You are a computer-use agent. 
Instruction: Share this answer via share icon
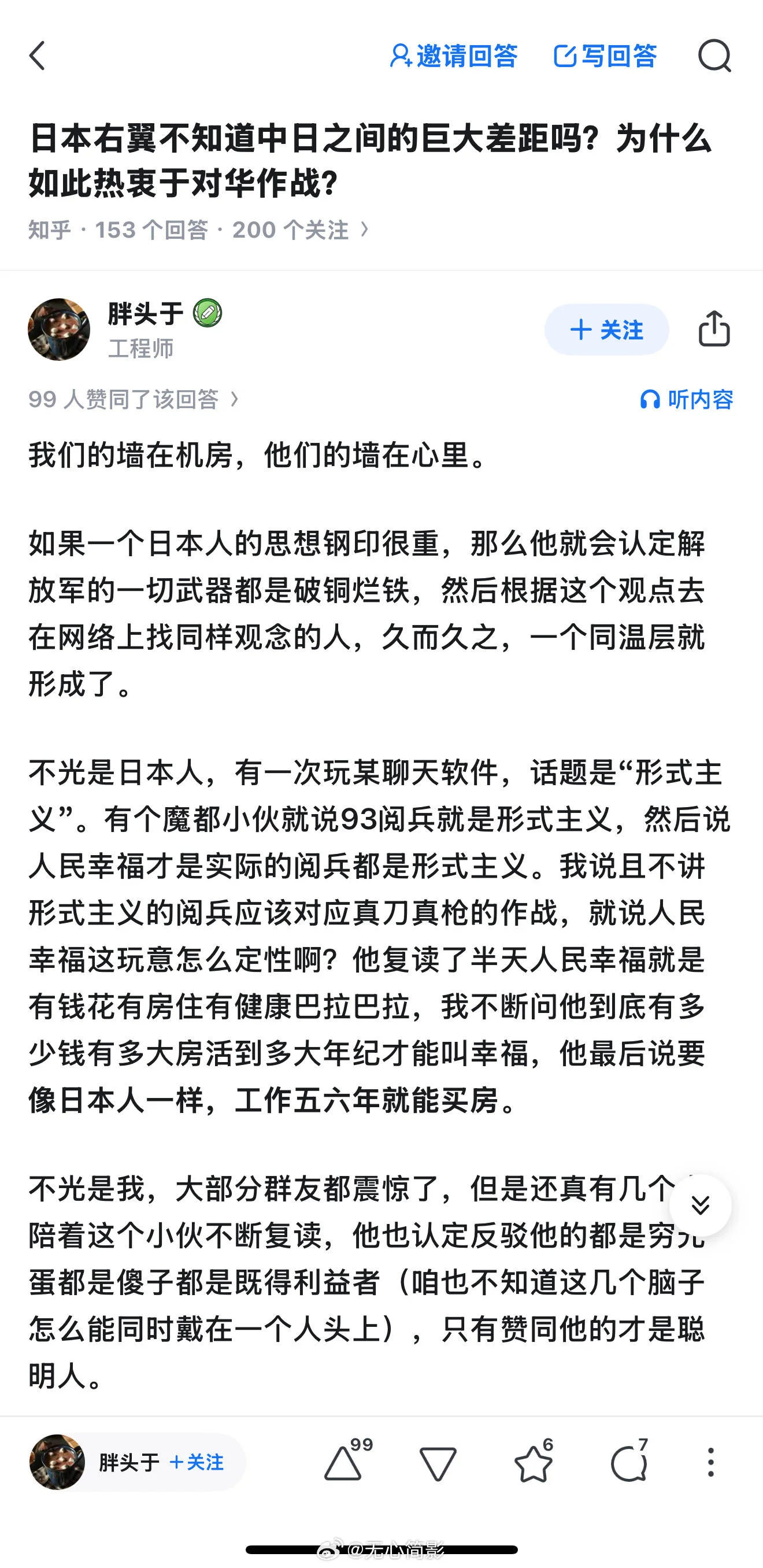point(714,329)
